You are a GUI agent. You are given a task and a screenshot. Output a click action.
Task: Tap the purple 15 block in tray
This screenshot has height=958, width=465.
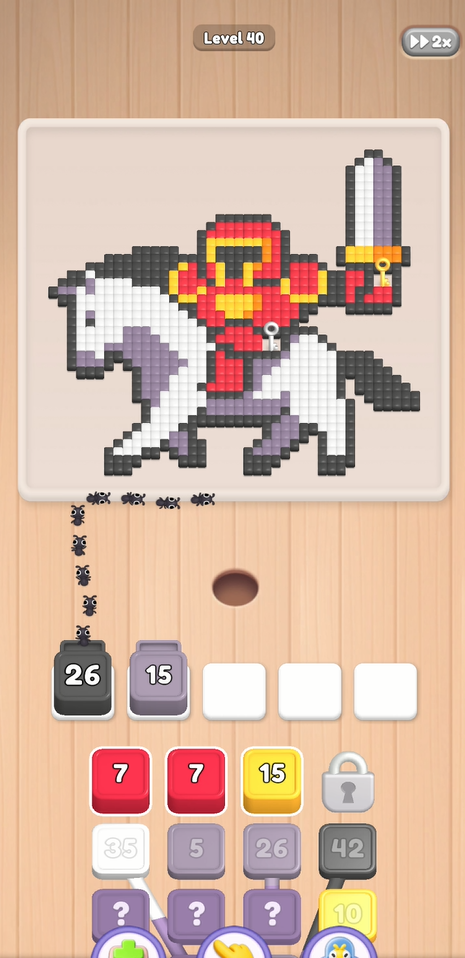click(158, 678)
